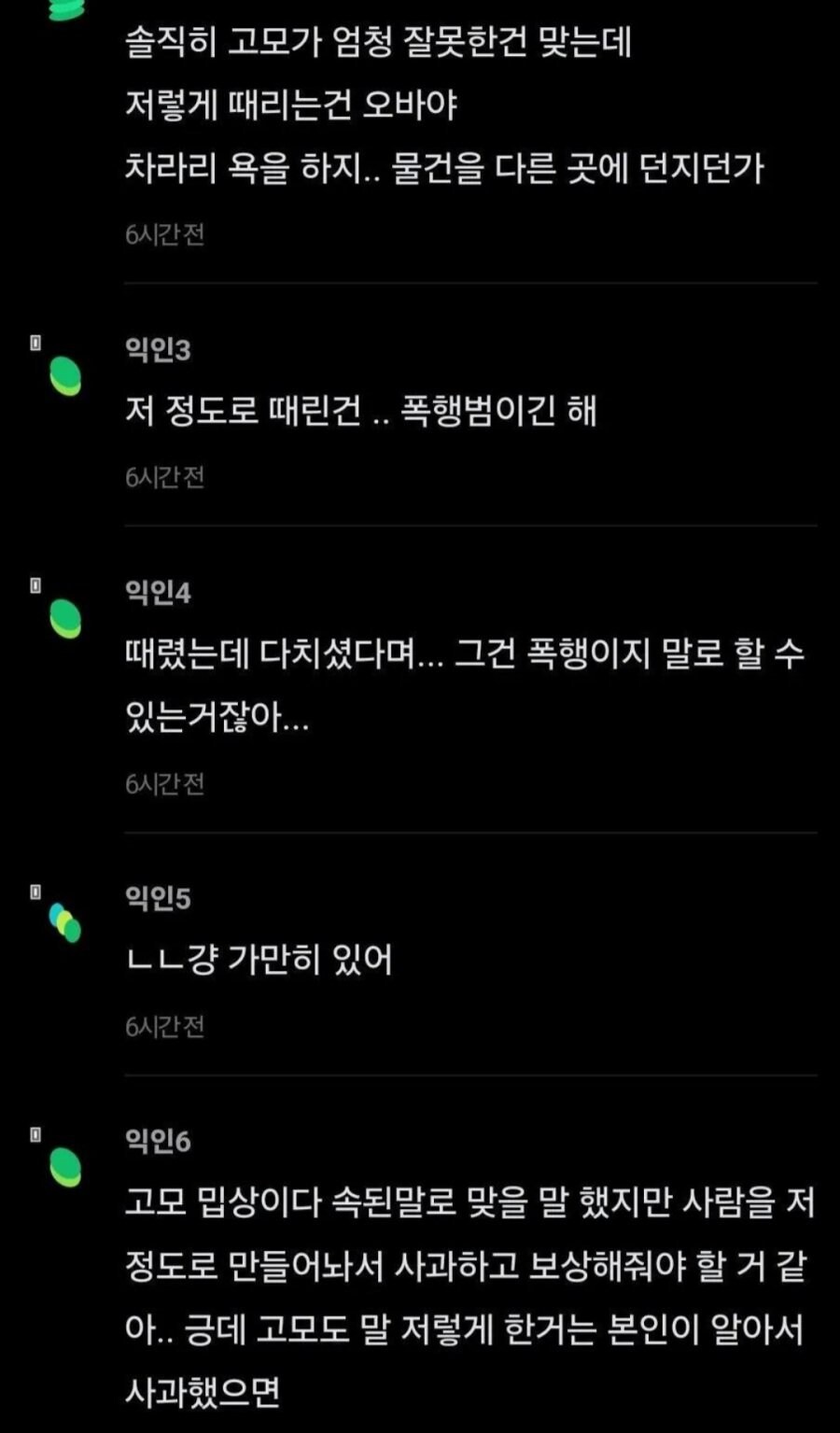Select 익인5's comment ㄴㄴ걍 가만히 있어
The width and height of the screenshot is (840, 1433).
point(259,960)
